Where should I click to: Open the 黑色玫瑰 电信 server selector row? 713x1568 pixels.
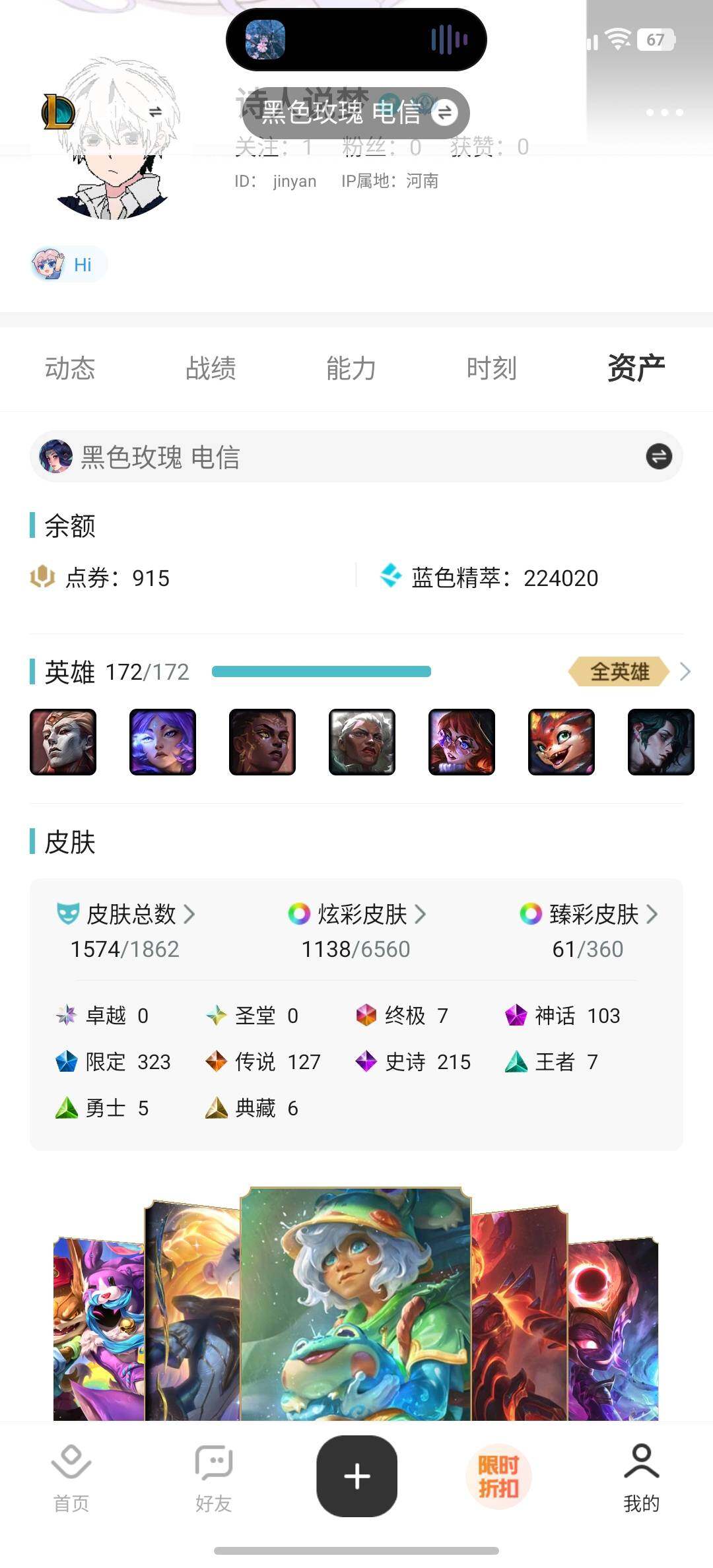(x=356, y=457)
